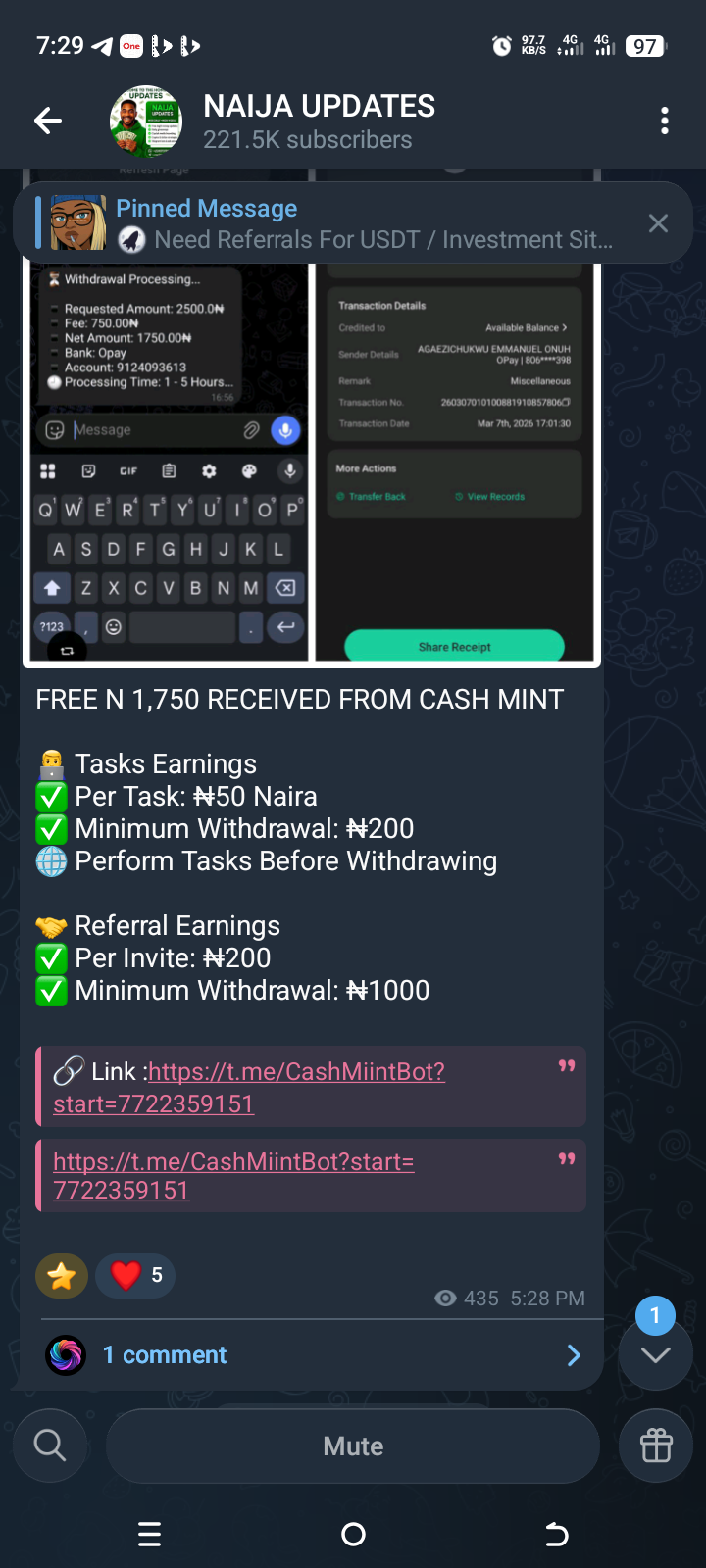Add a star reaction to the post

(x=62, y=1276)
